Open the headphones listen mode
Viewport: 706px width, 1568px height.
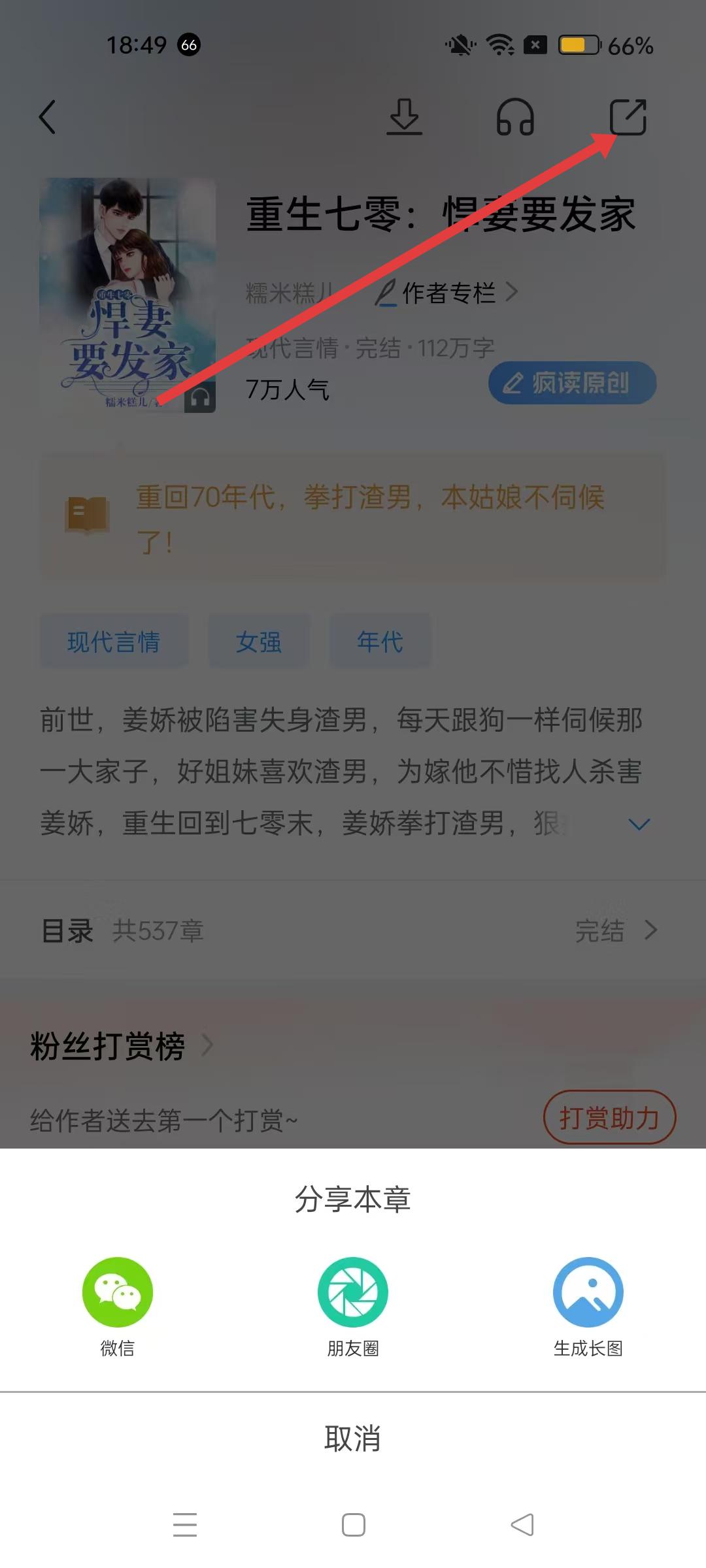515,118
